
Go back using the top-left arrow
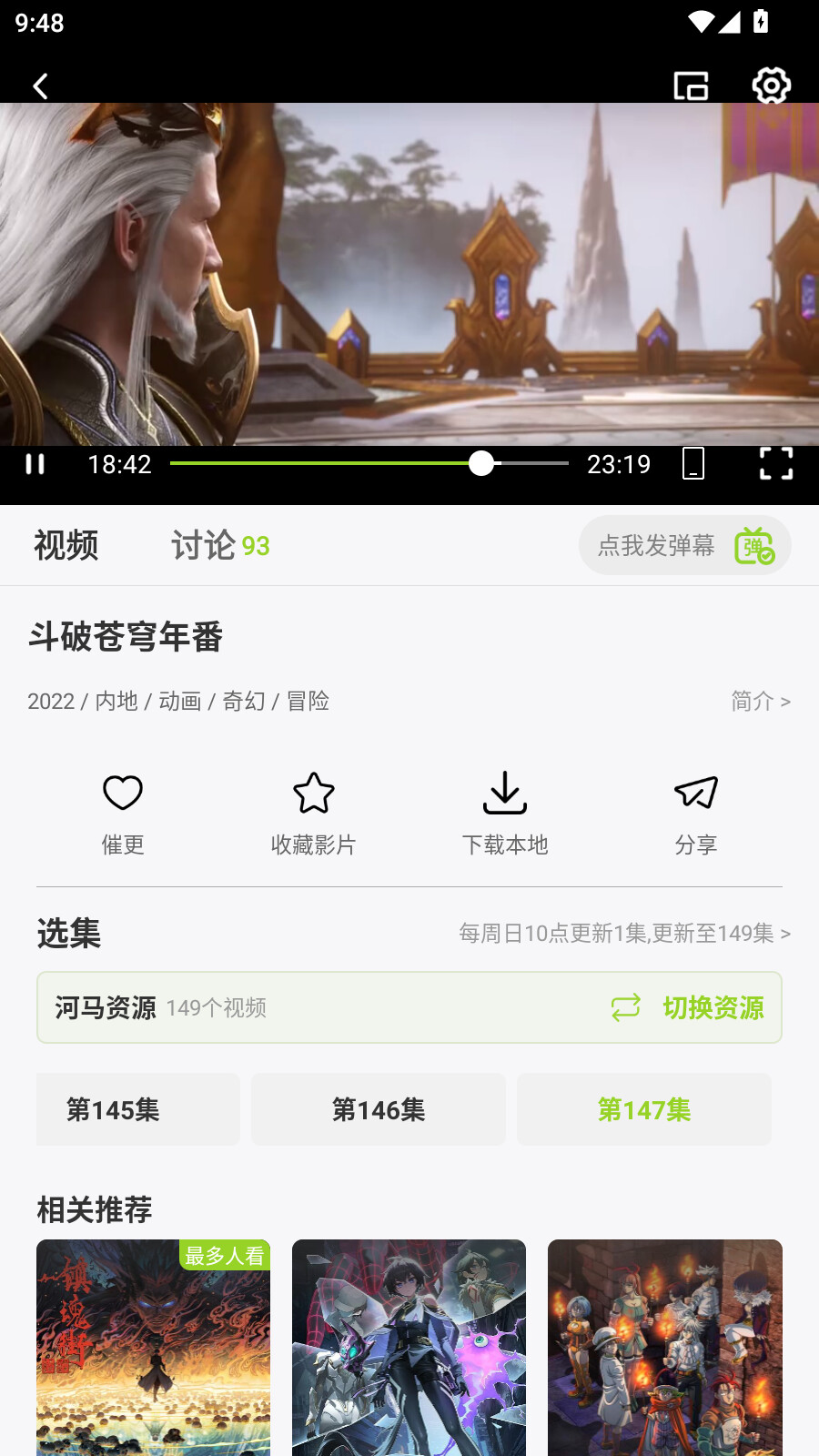[x=40, y=86]
